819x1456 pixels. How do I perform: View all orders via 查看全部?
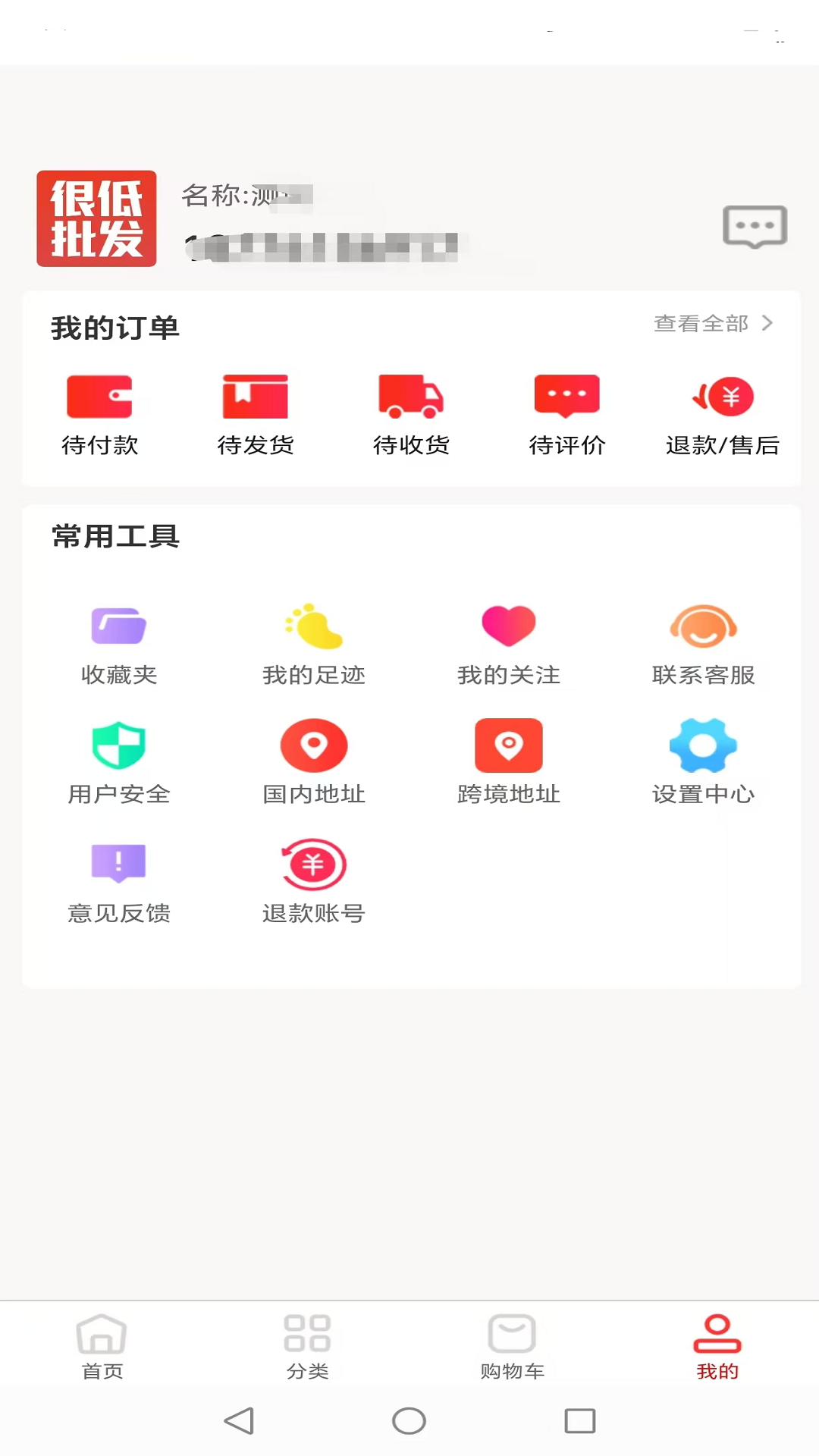point(711,323)
